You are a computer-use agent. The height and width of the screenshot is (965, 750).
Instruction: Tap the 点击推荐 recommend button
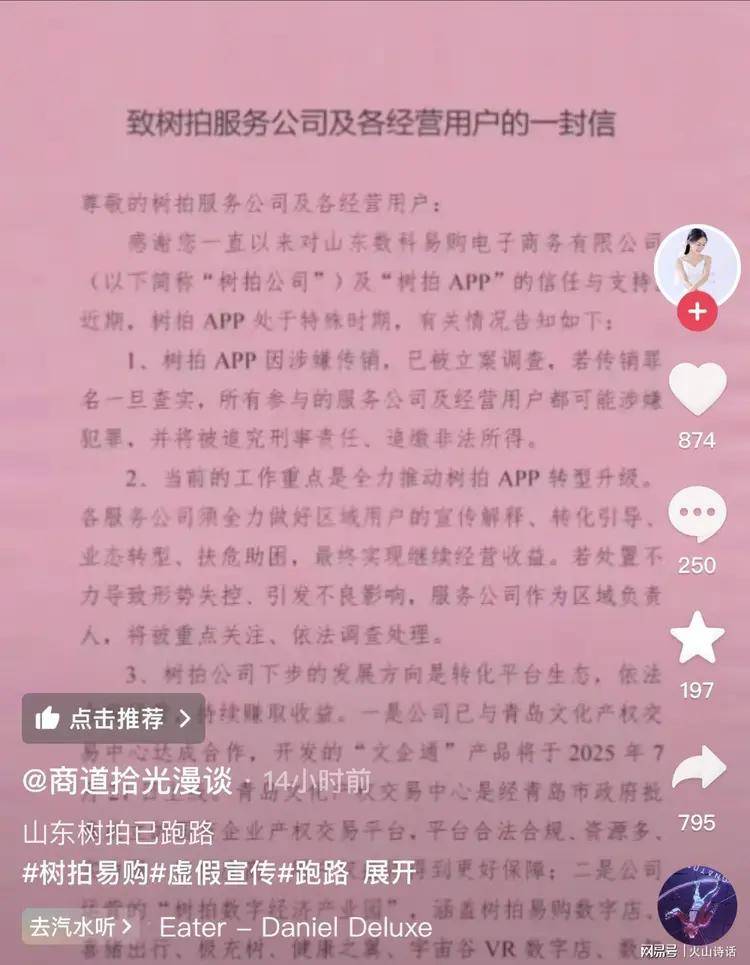113,718
